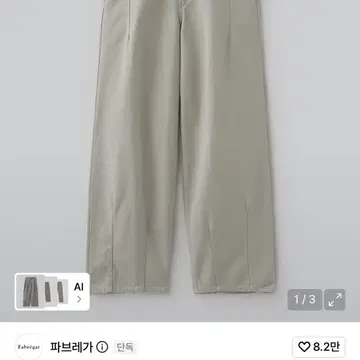Open the 파브레가 brand page

click(x=71, y=347)
